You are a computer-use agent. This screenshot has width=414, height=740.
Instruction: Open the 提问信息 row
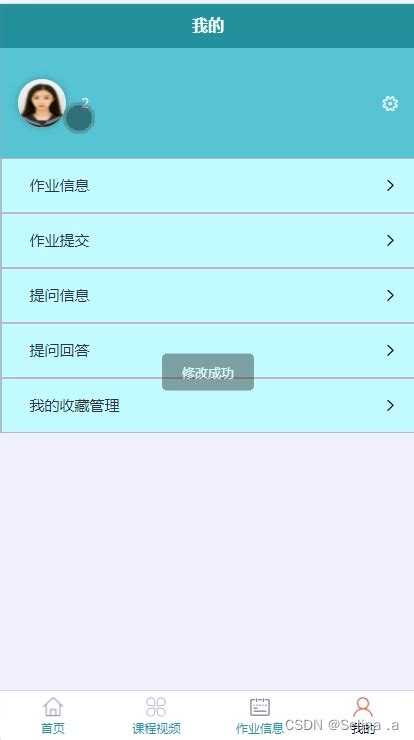(x=208, y=295)
